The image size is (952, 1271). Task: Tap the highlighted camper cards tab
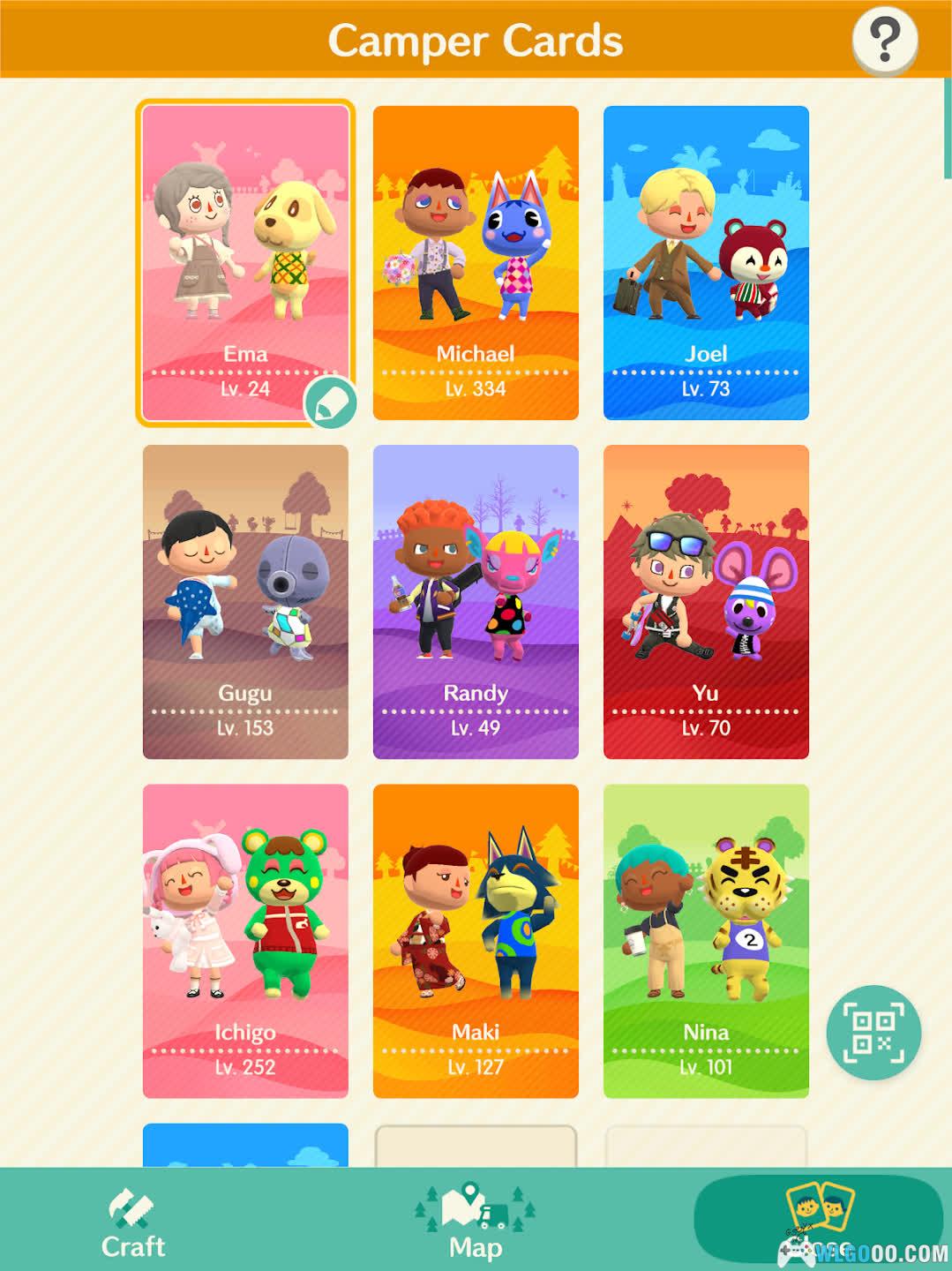(x=819, y=1222)
